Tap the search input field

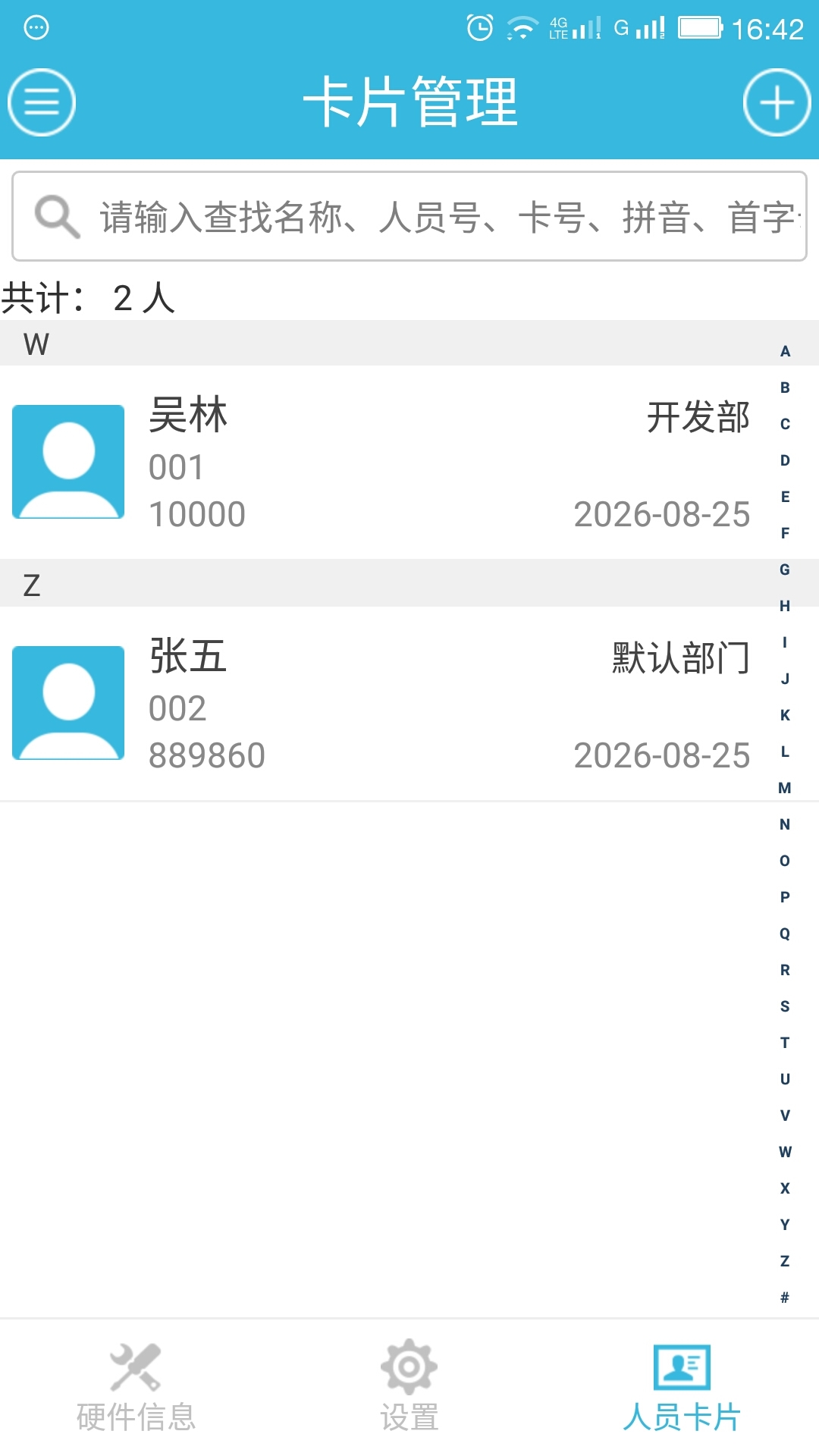coord(409,215)
